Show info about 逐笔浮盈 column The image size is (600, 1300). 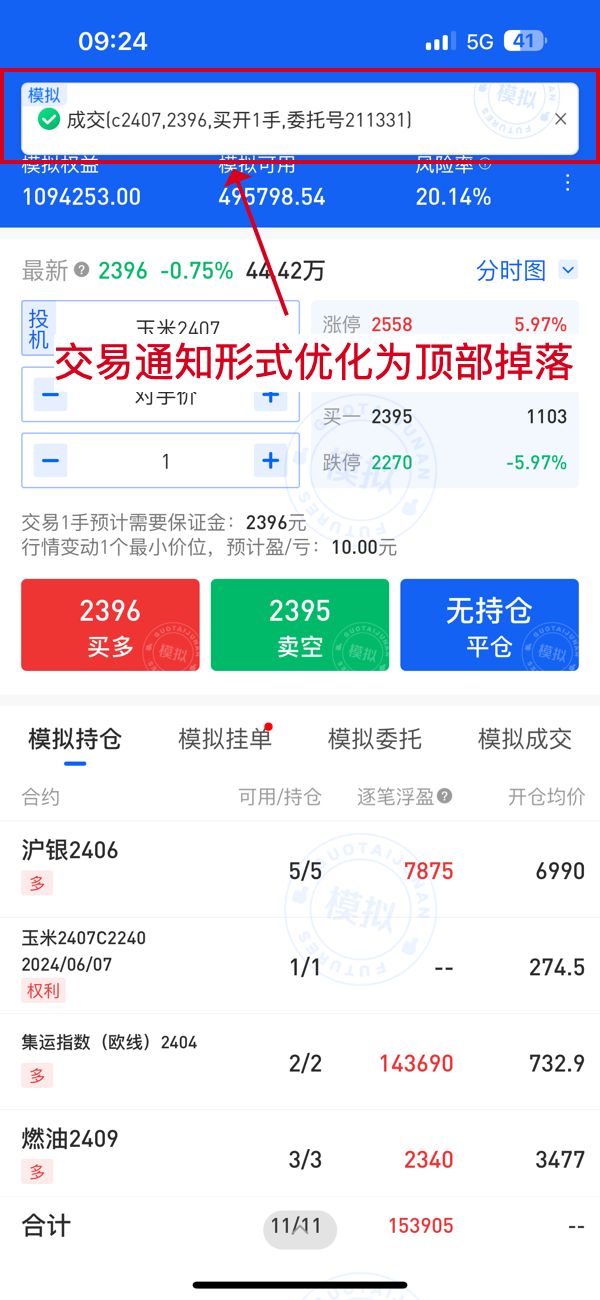pyautogui.click(x=445, y=797)
